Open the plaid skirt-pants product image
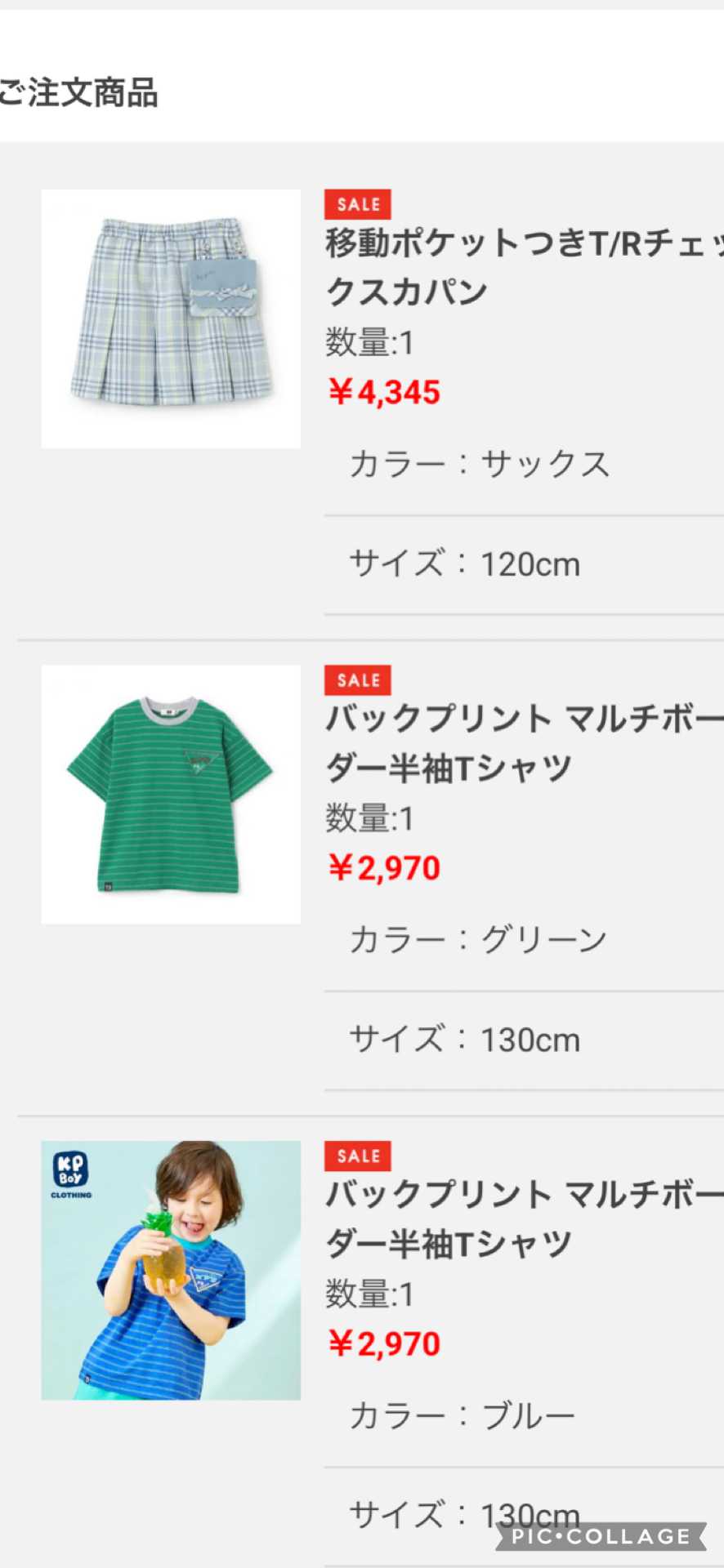The height and width of the screenshot is (1568, 724). [x=171, y=318]
